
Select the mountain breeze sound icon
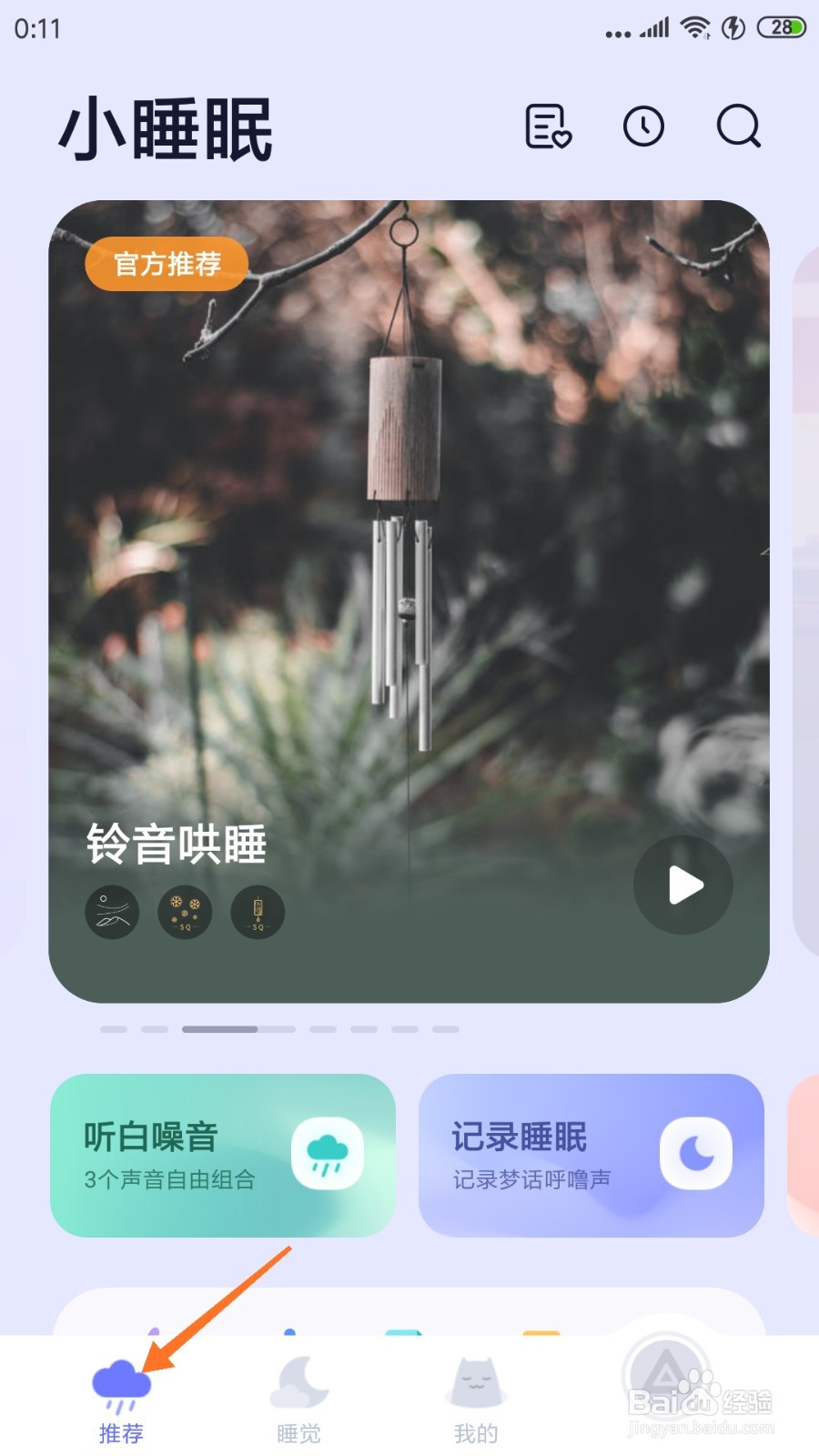[111, 914]
